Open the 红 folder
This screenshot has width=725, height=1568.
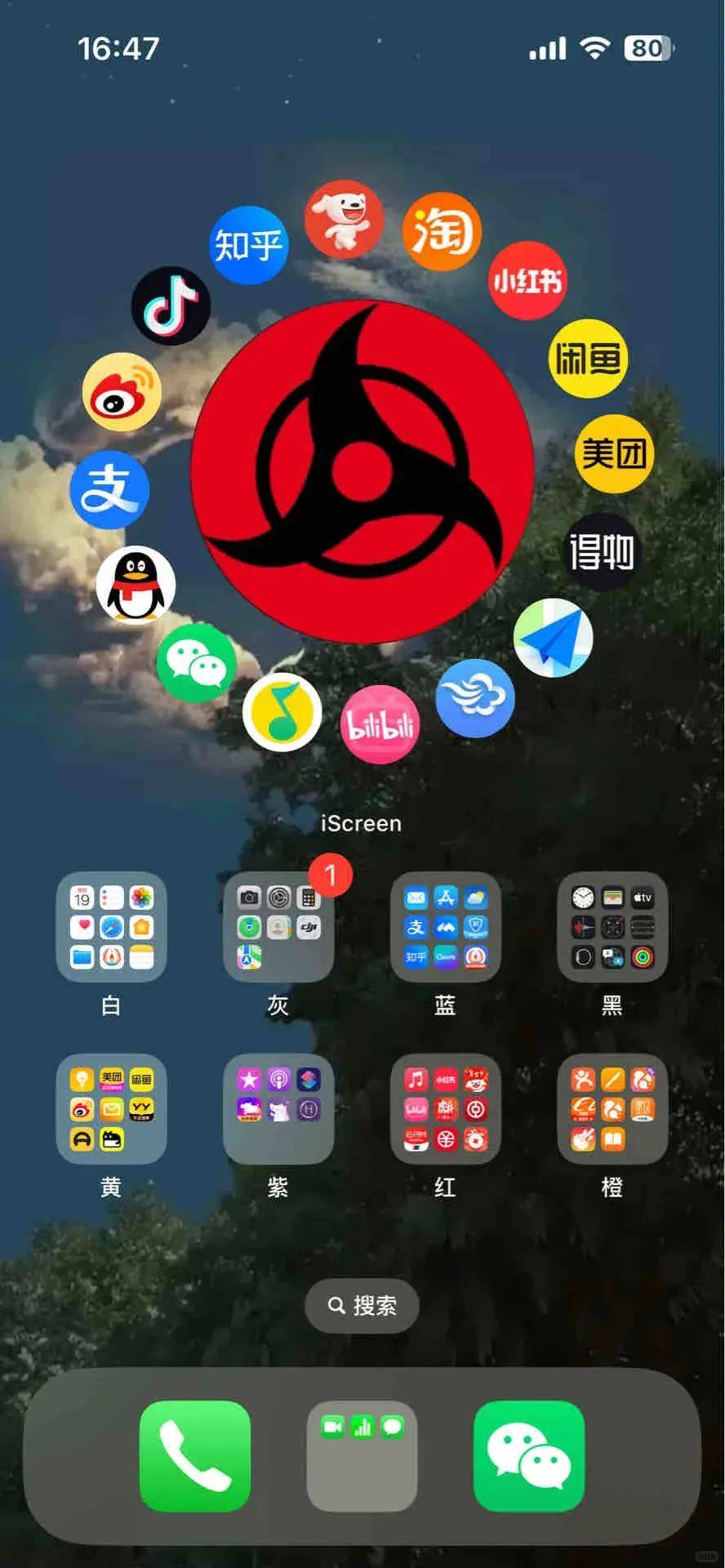445,1108
